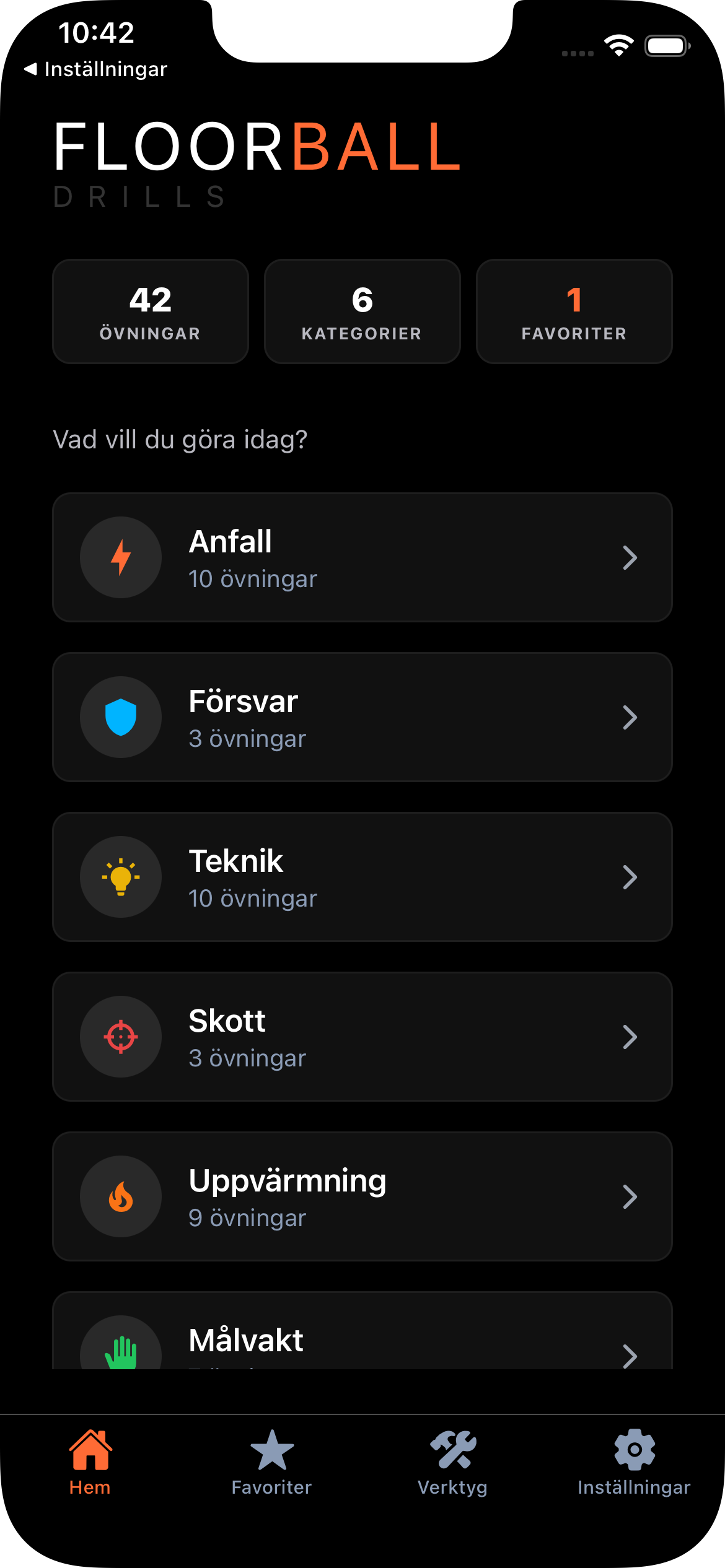This screenshot has height=1568, width=725.
Task: Open the Försvar drills category
Action: point(362,717)
